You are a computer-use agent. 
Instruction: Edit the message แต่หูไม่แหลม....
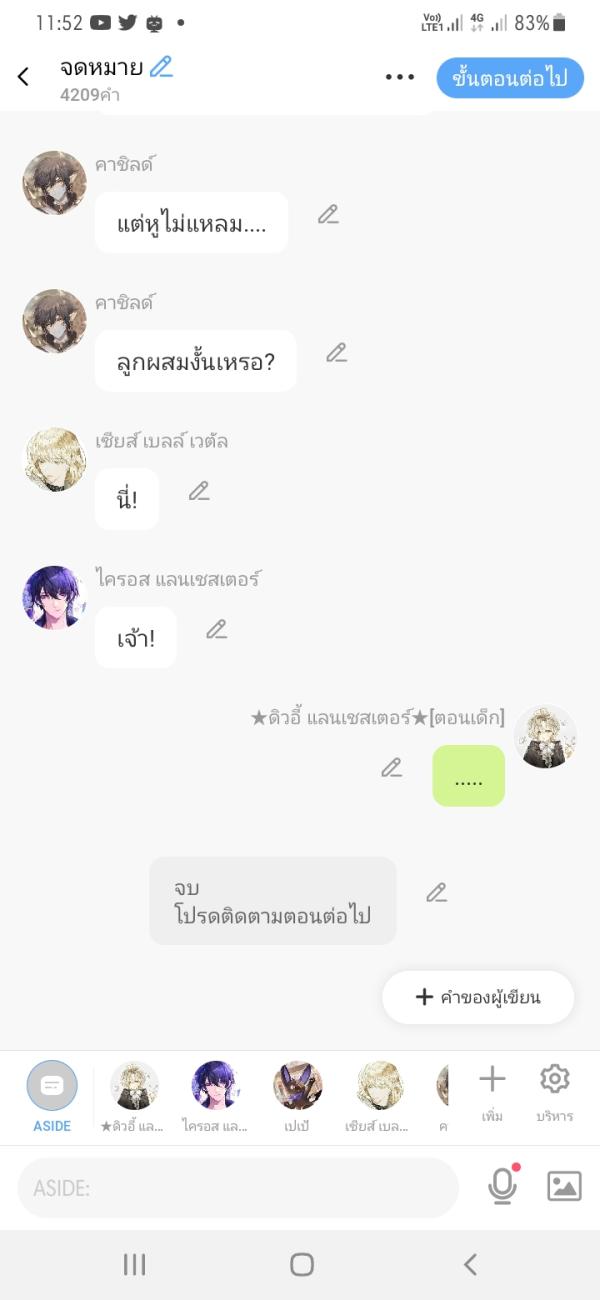328,214
